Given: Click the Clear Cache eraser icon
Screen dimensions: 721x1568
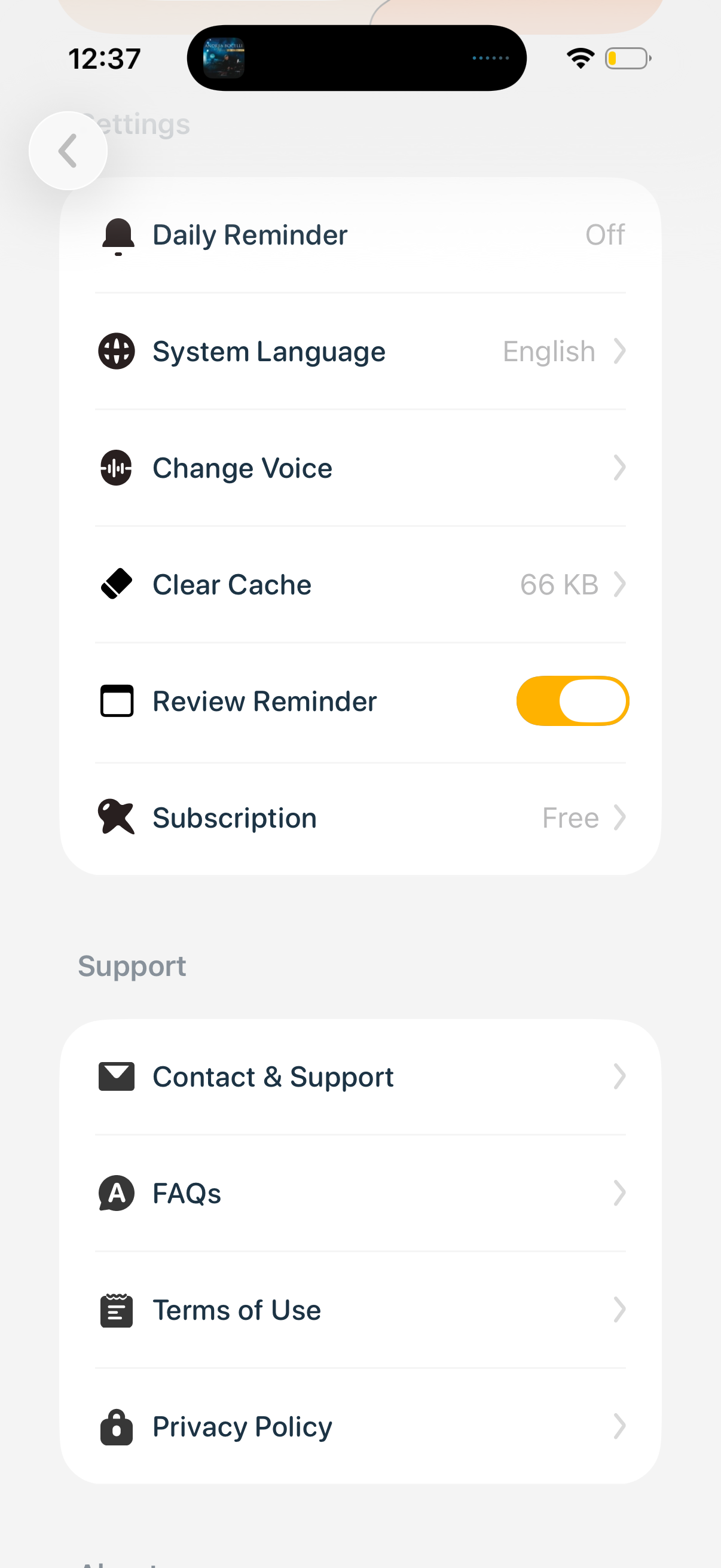Looking at the screenshot, I should click(x=116, y=584).
